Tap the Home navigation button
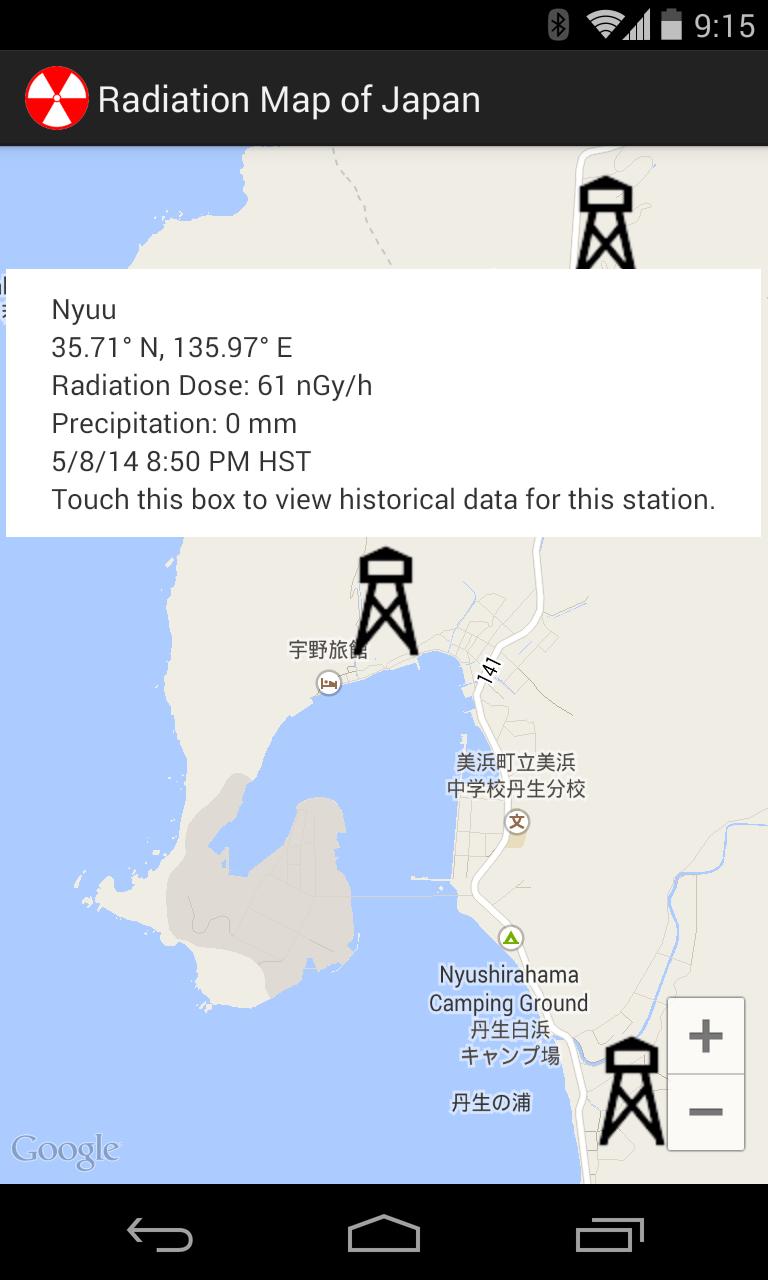Viewport: 768px width, 1280px height. tap(384, 1236)
